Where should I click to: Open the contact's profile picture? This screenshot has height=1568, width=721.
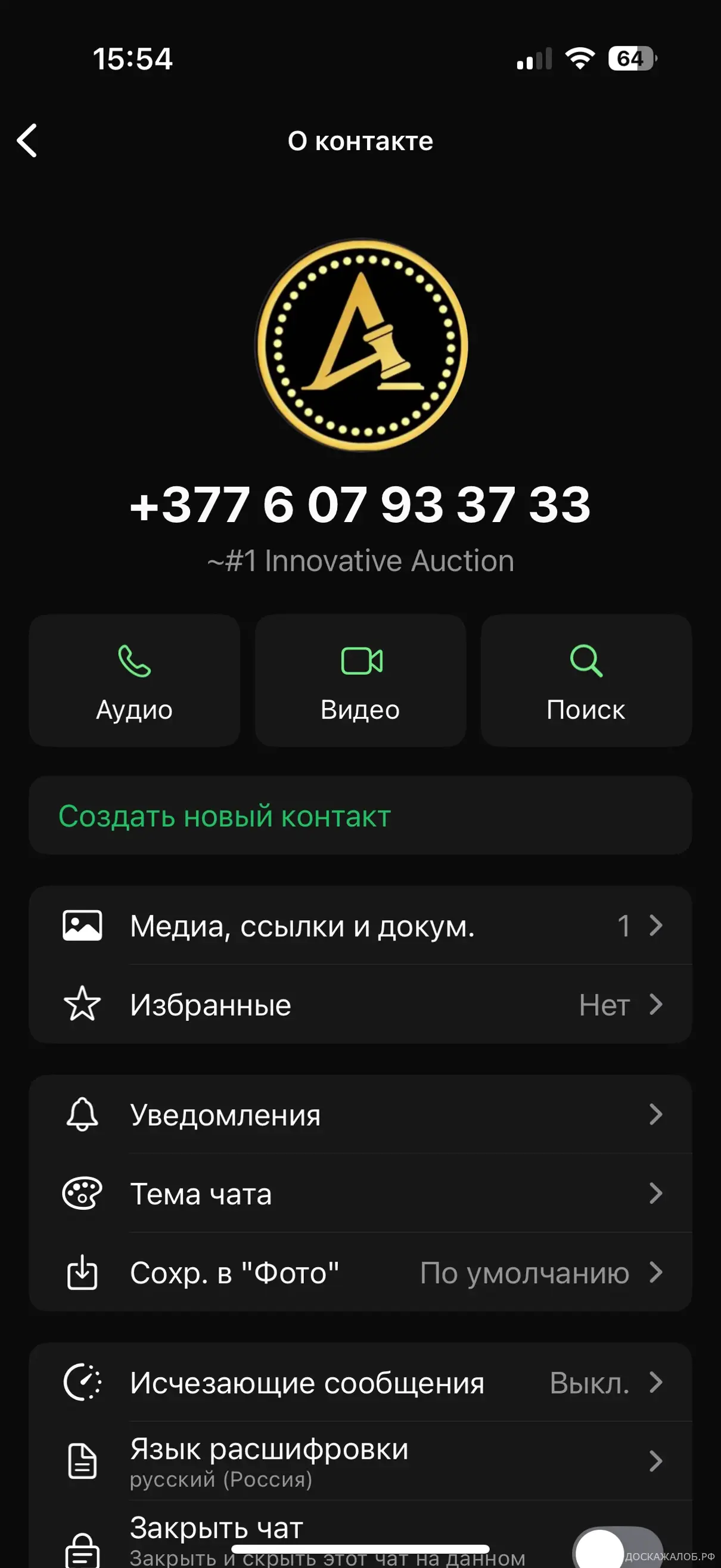[361, 344]
